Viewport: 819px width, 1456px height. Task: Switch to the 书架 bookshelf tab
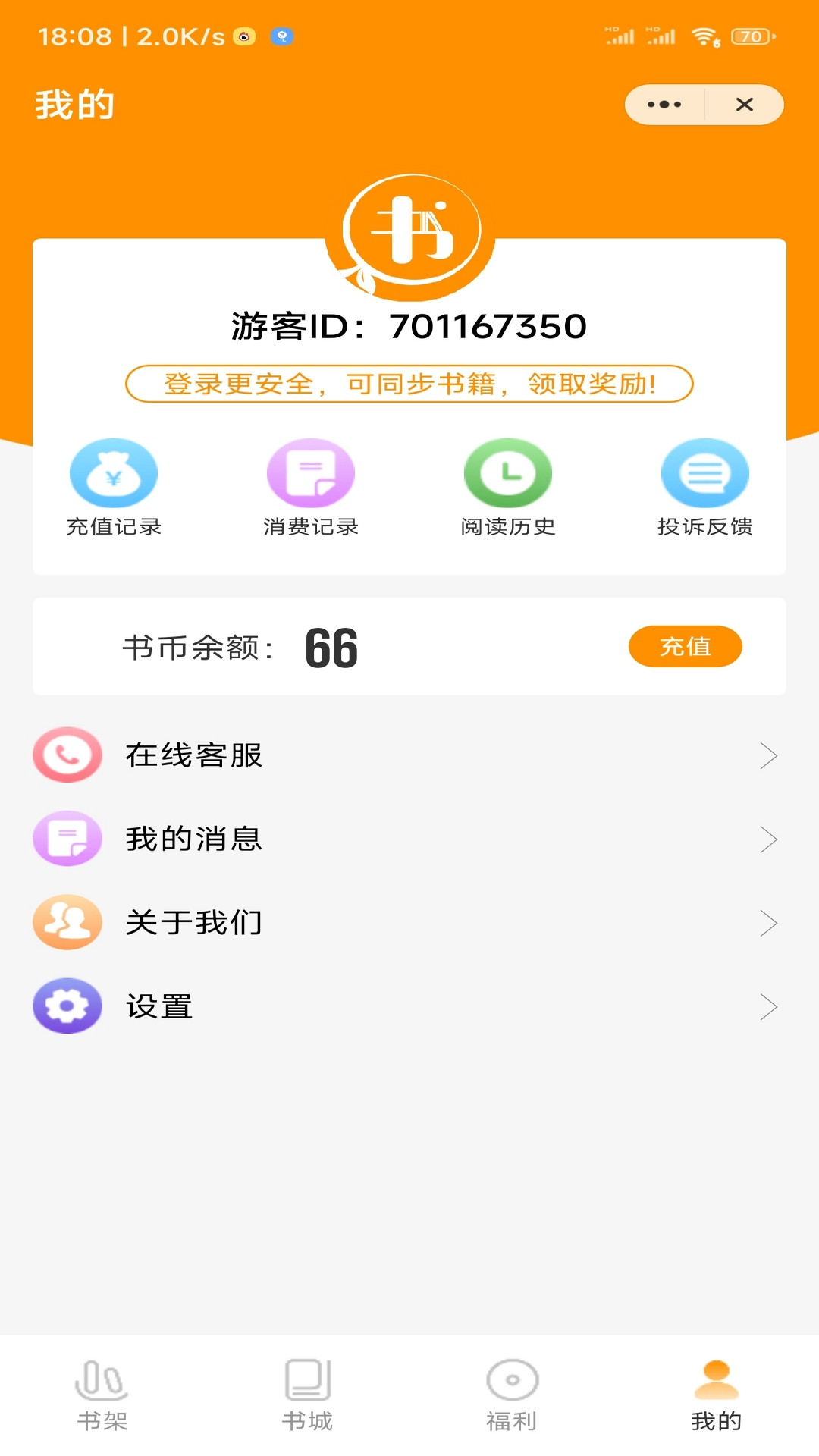click(102, 1395)
